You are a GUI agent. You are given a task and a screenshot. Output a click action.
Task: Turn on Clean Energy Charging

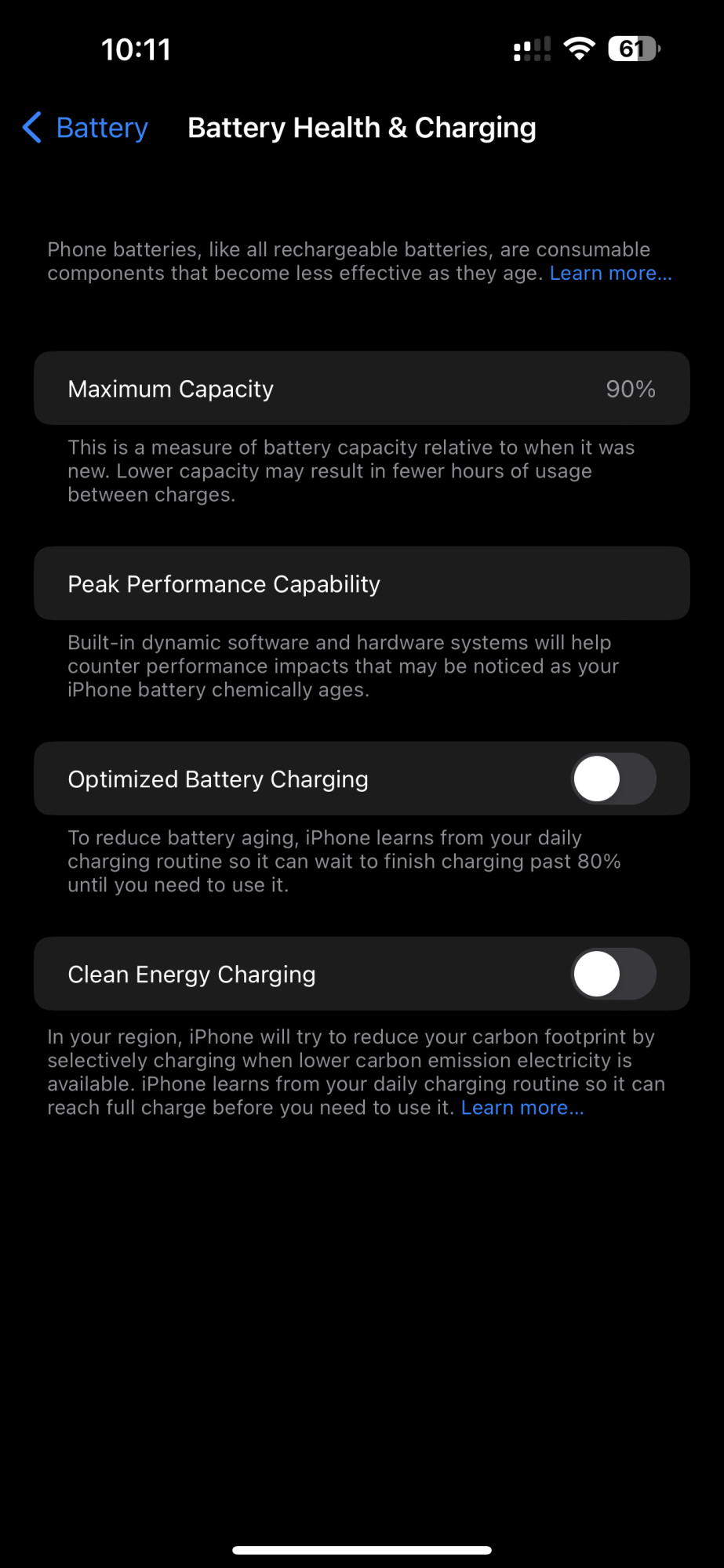[613, 975]
